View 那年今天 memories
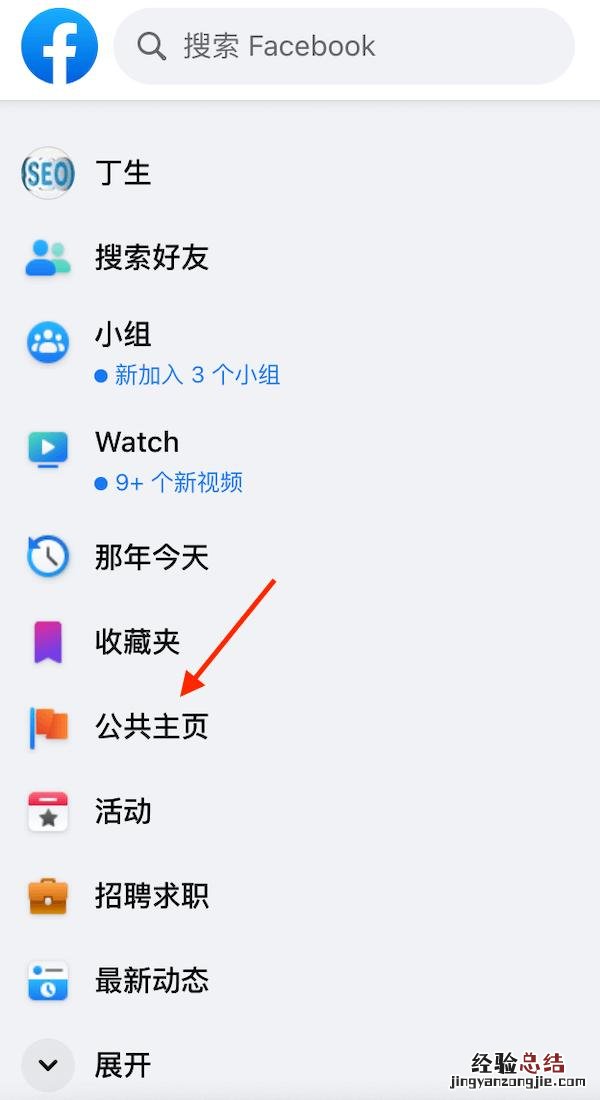600x1100 pixels. tap(151, 557)
